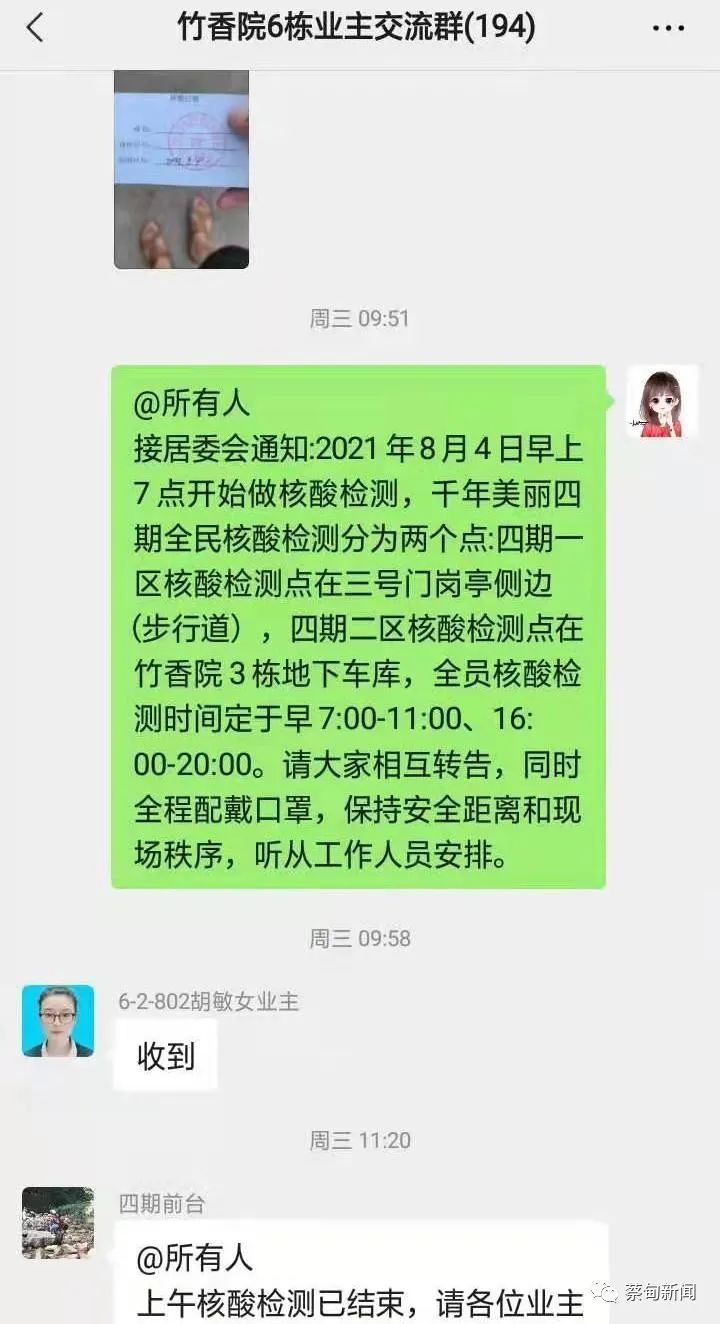Go back to the chat list

coord(35,28)
